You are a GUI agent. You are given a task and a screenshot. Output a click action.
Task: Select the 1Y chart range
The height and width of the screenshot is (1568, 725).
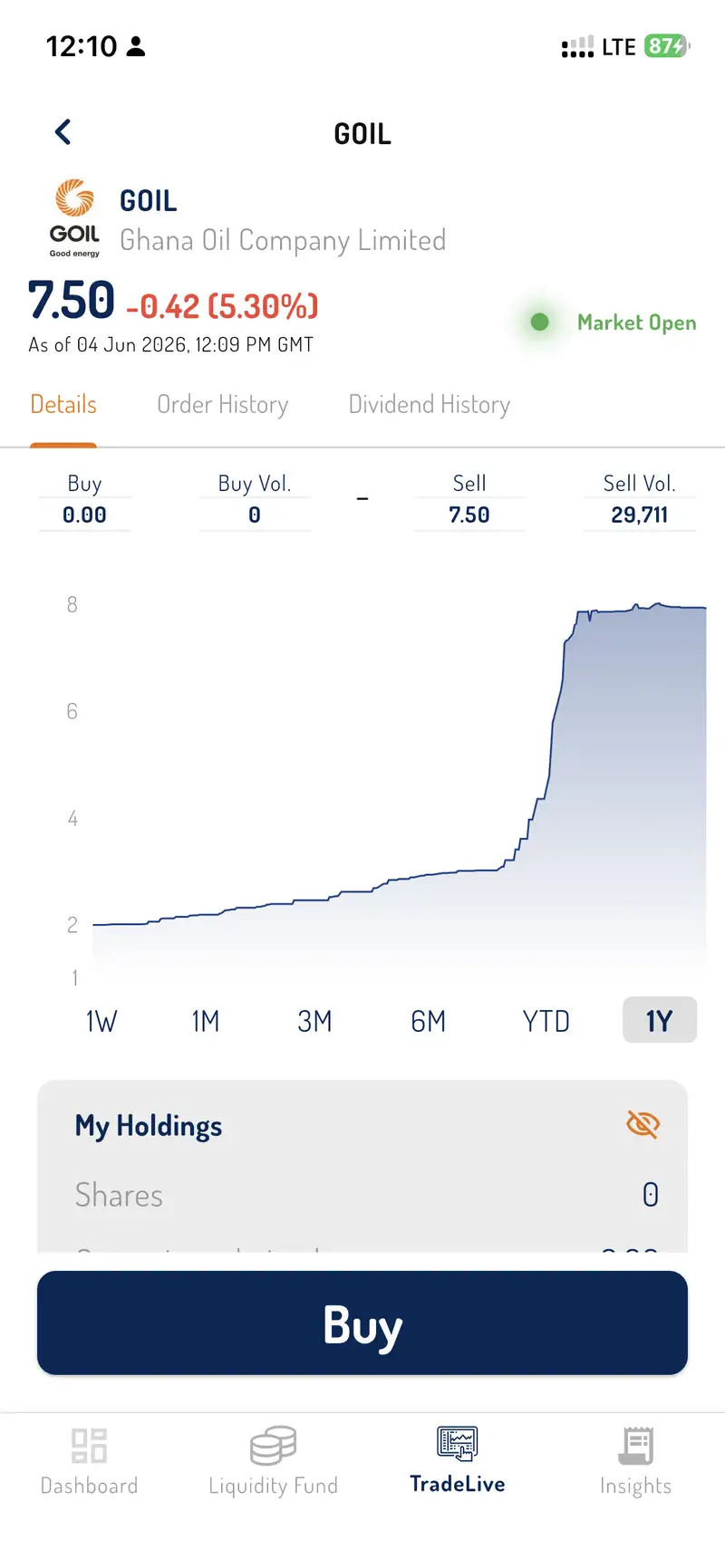(660, 1020)
